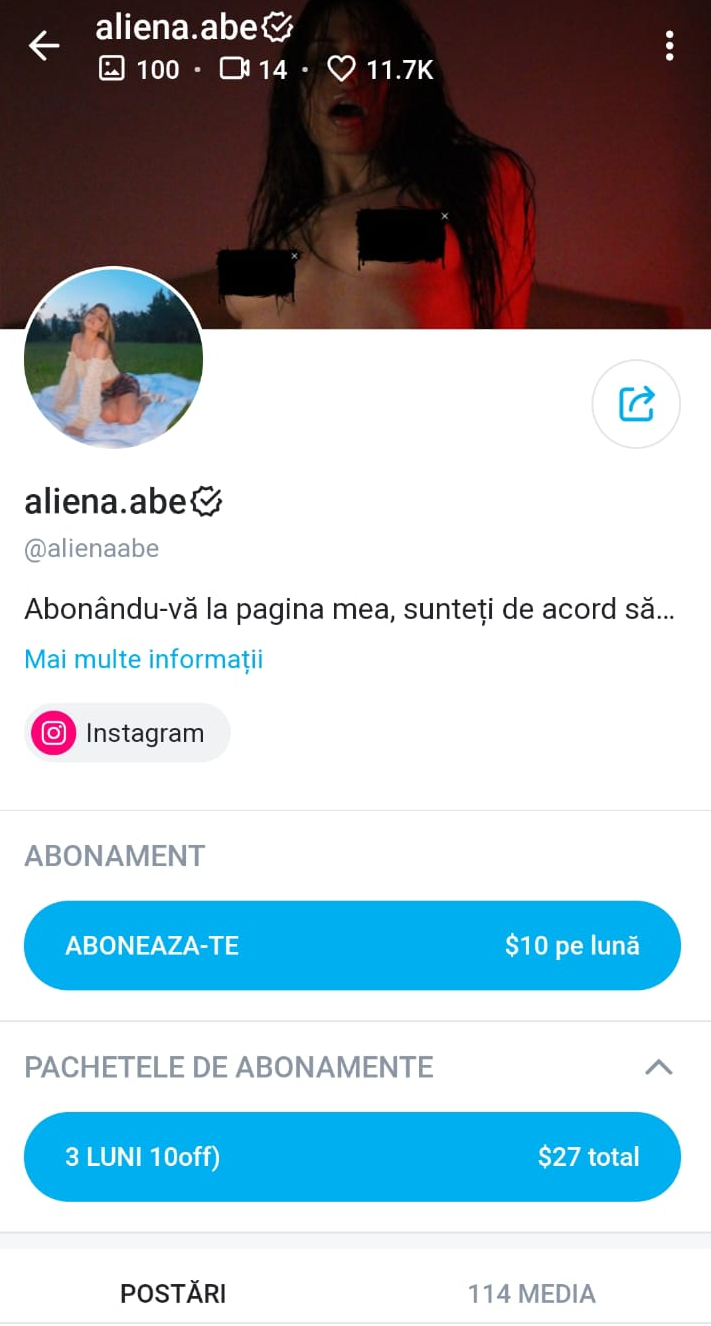711x1326 pixels.
Task: Switch to the 114 MEDIA tab
Action: click(531, 1293)
